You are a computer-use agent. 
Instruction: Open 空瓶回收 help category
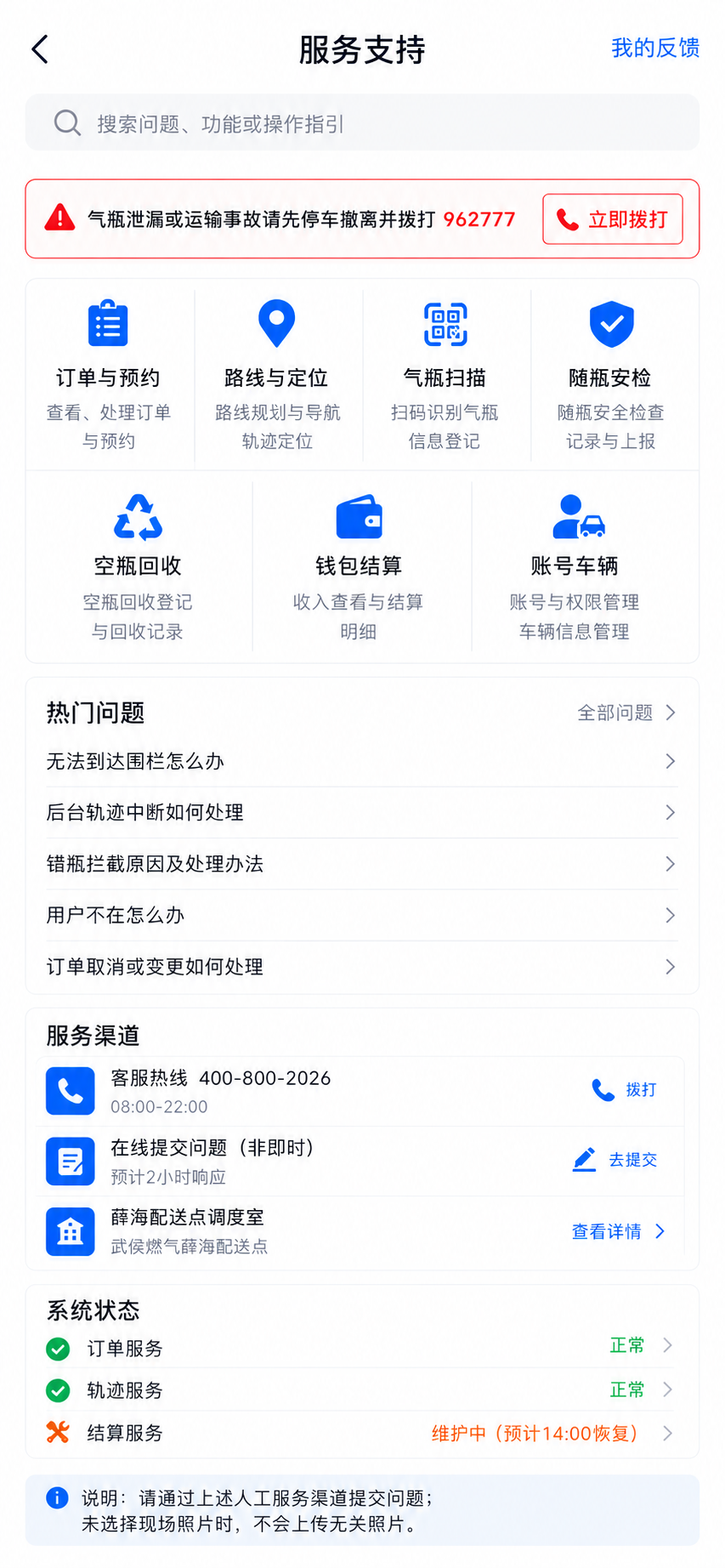(x=138, y=566)
